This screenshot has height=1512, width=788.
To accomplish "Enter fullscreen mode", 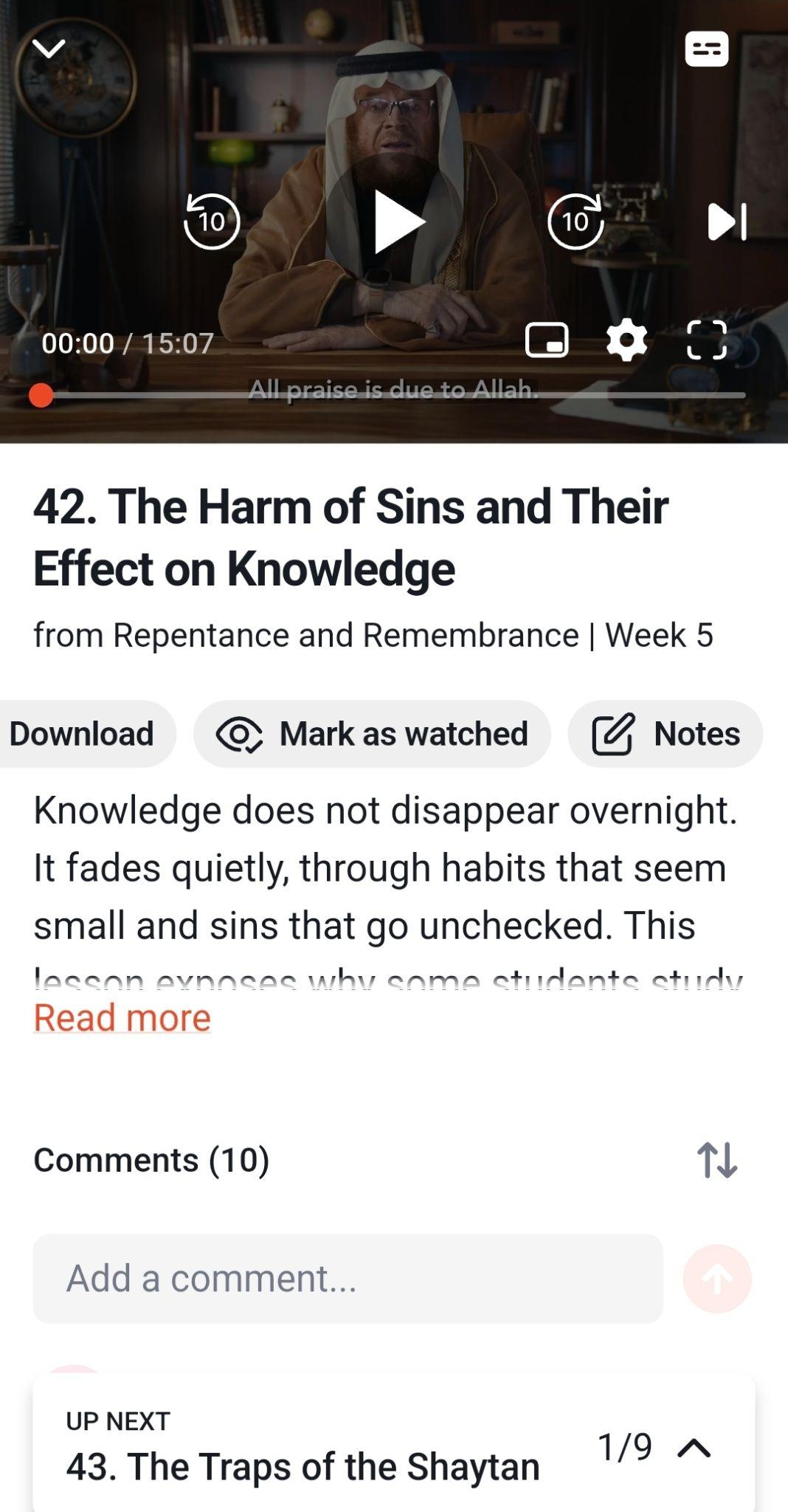I will 706,340.
